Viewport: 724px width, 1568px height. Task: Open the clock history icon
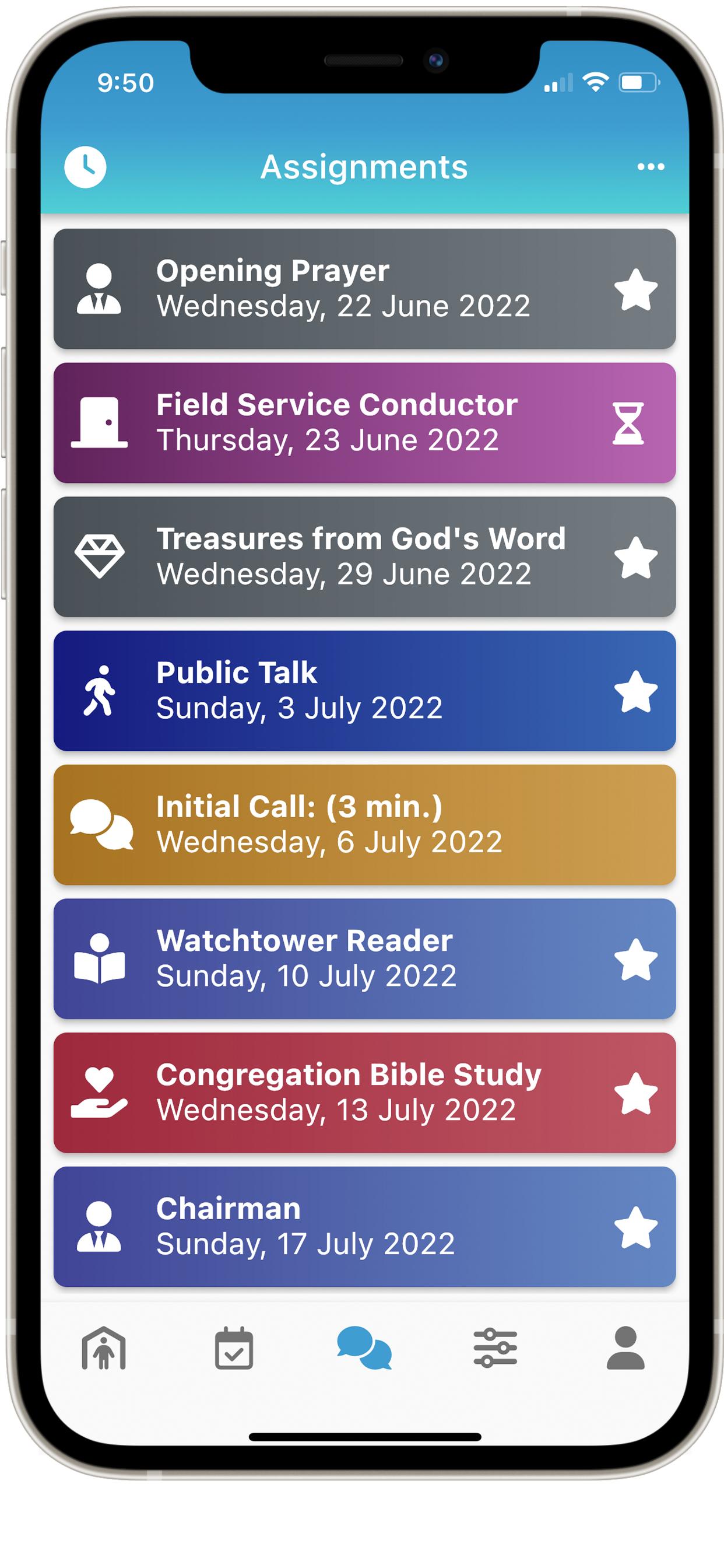tap(85, 167)
